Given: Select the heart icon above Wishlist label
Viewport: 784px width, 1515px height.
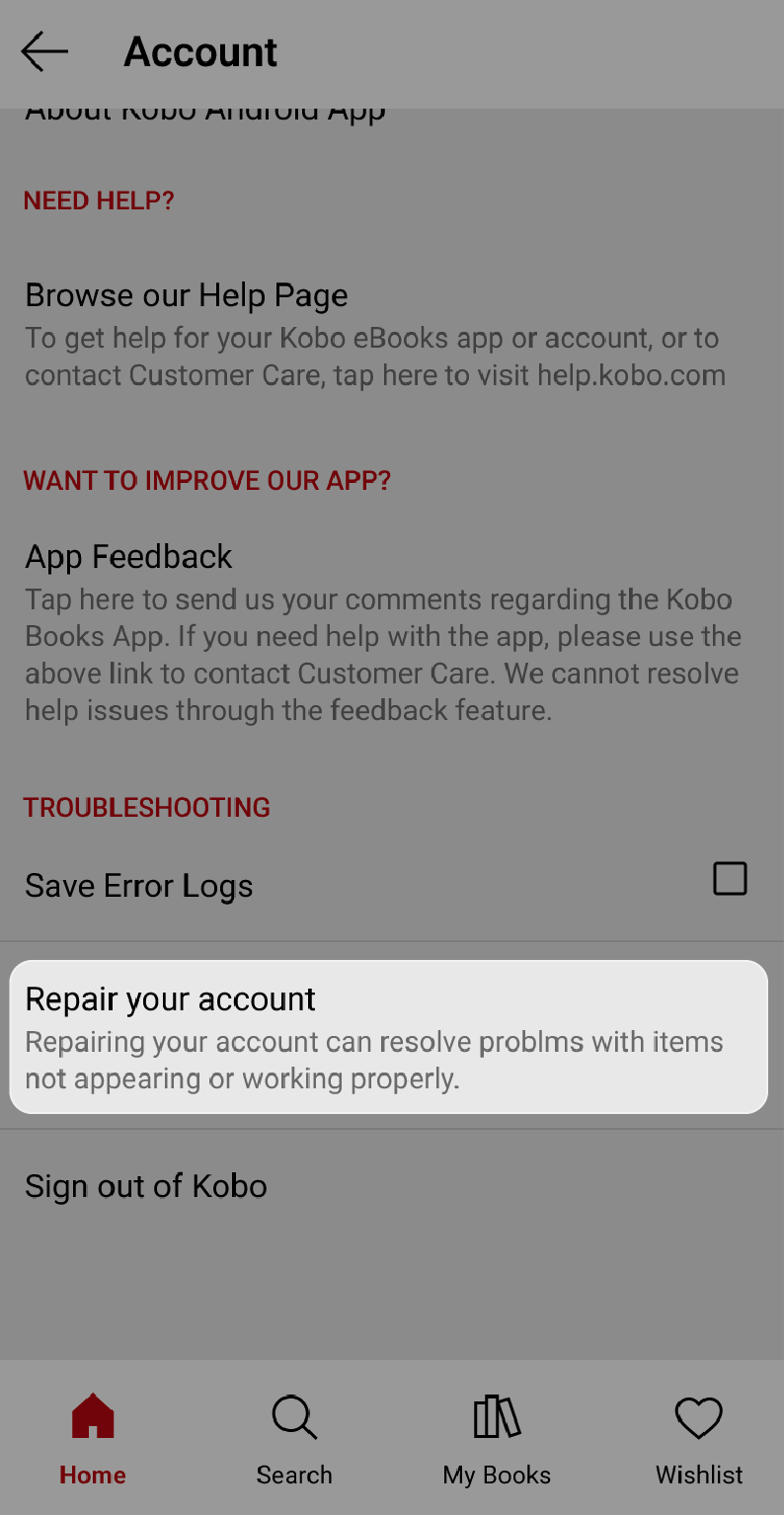Looking at the screenshot, I should click(698, 1416).
